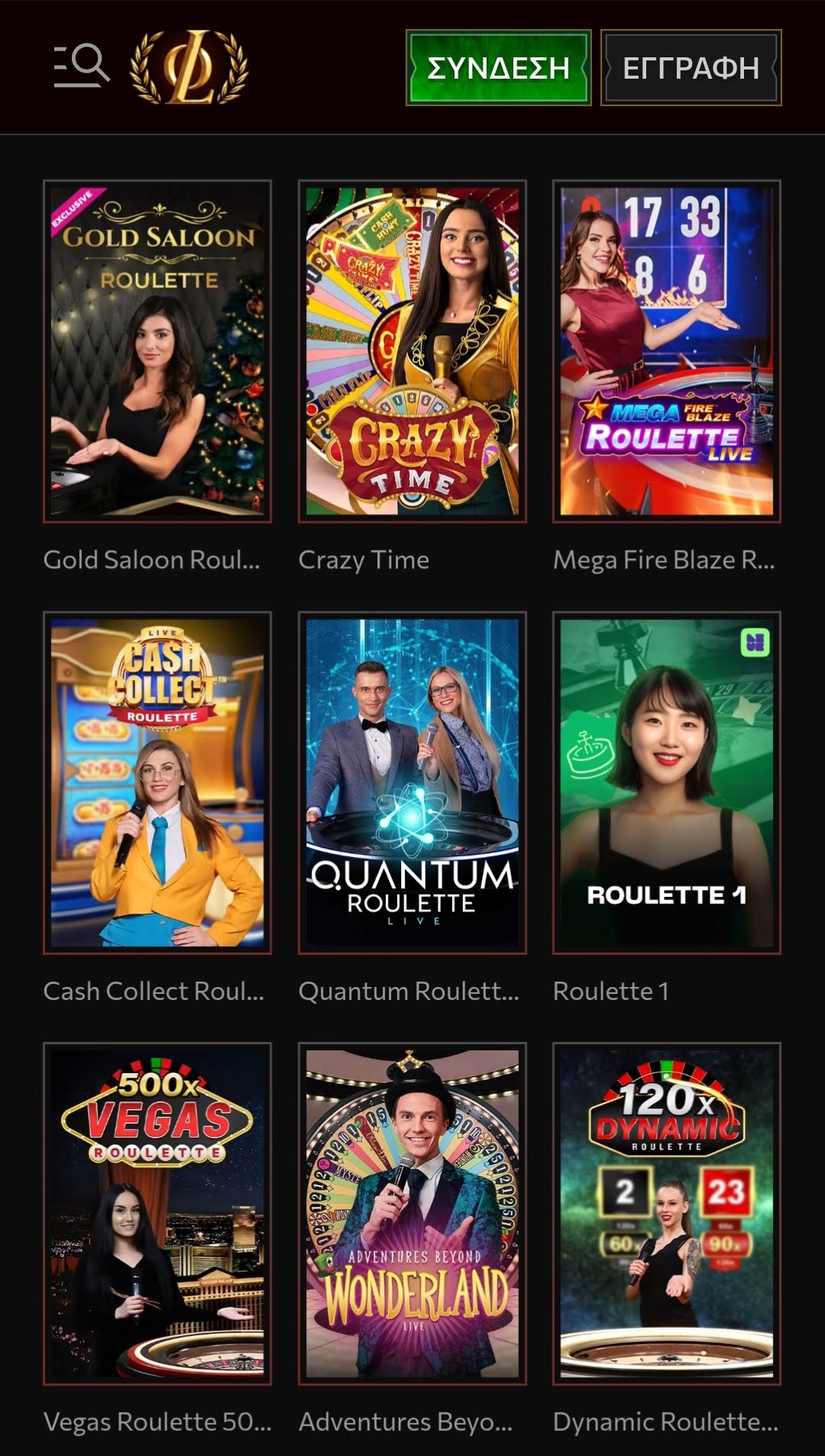Image resolution: width=825 pixels, height=1456 pixels.
Task: Select Quantum Roulette Live
Action: [412, 782]
